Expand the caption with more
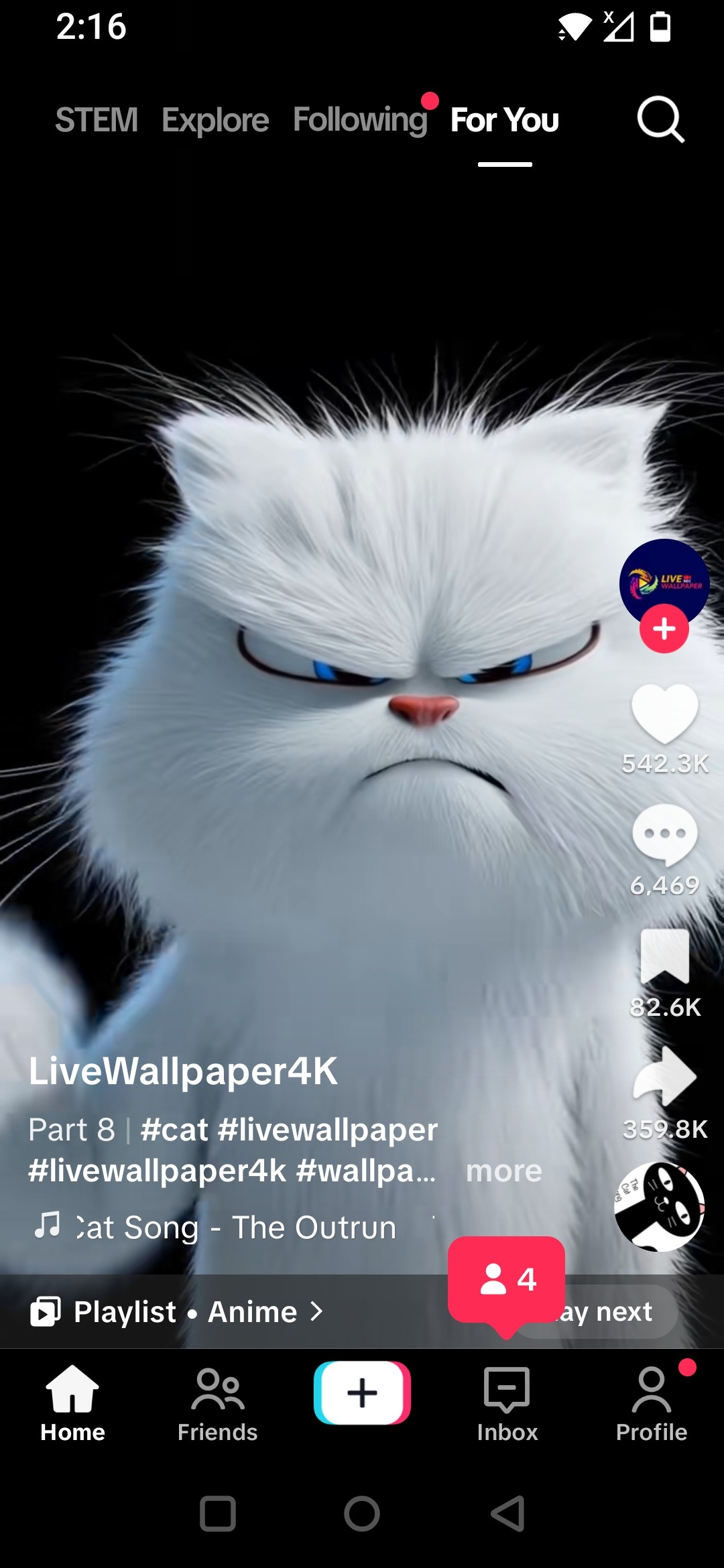The image size is (724, 1568). click(x=503, y=1171)
